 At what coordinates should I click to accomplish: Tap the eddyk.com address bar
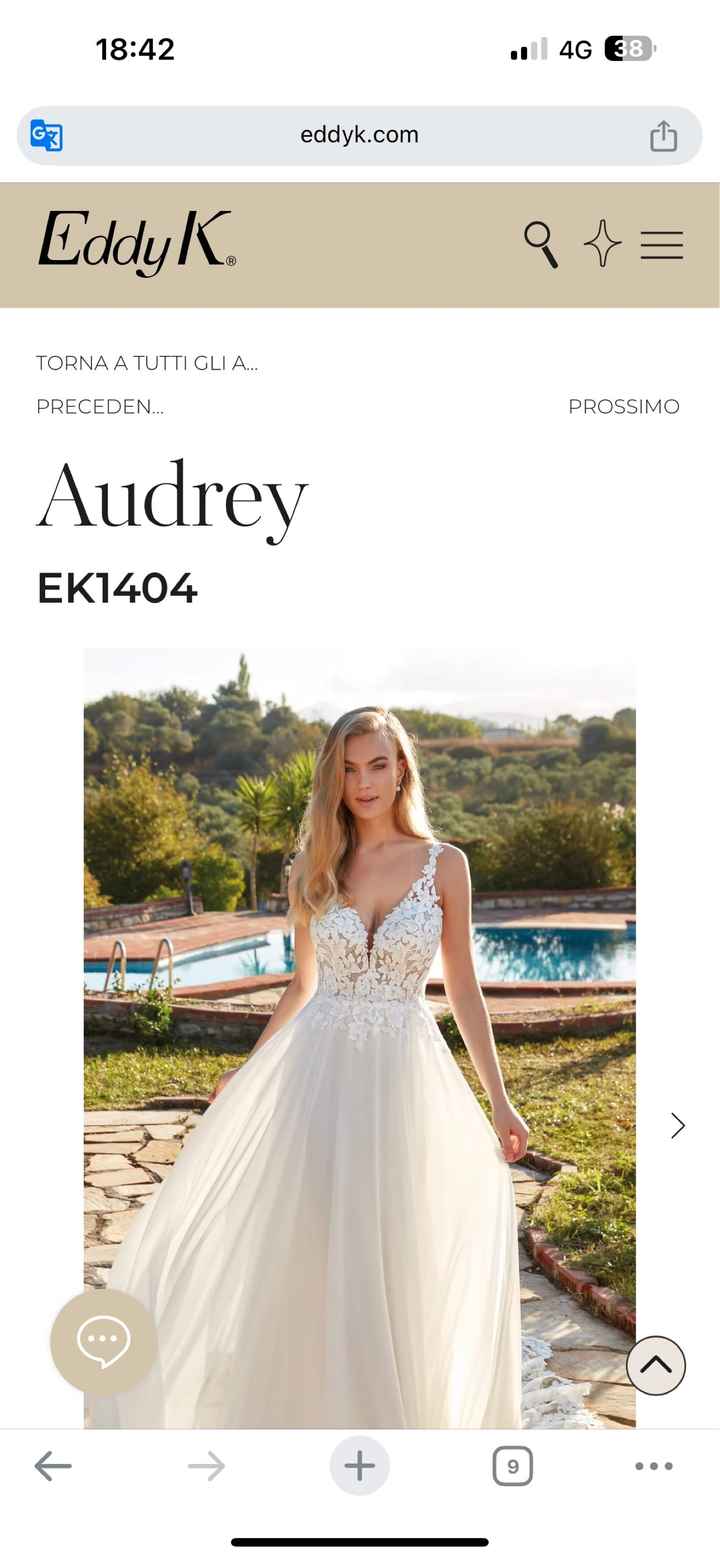pos(359,135)
